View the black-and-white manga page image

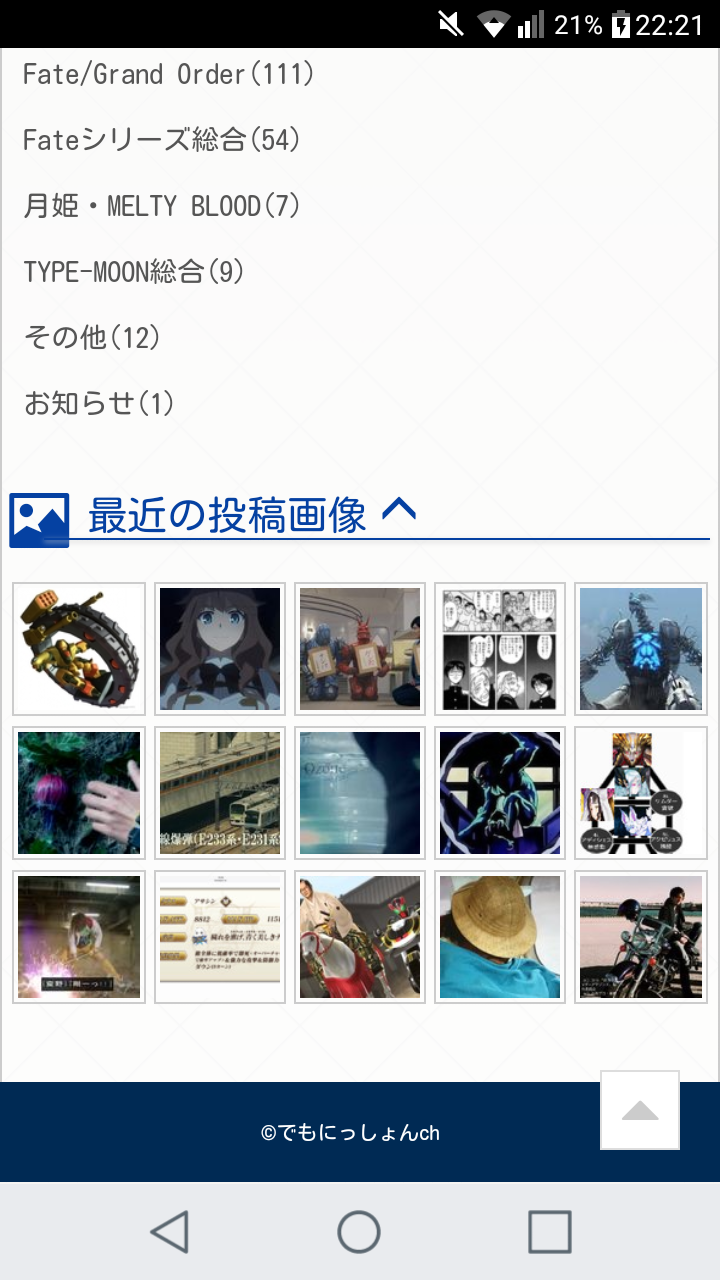coord(500,649)
